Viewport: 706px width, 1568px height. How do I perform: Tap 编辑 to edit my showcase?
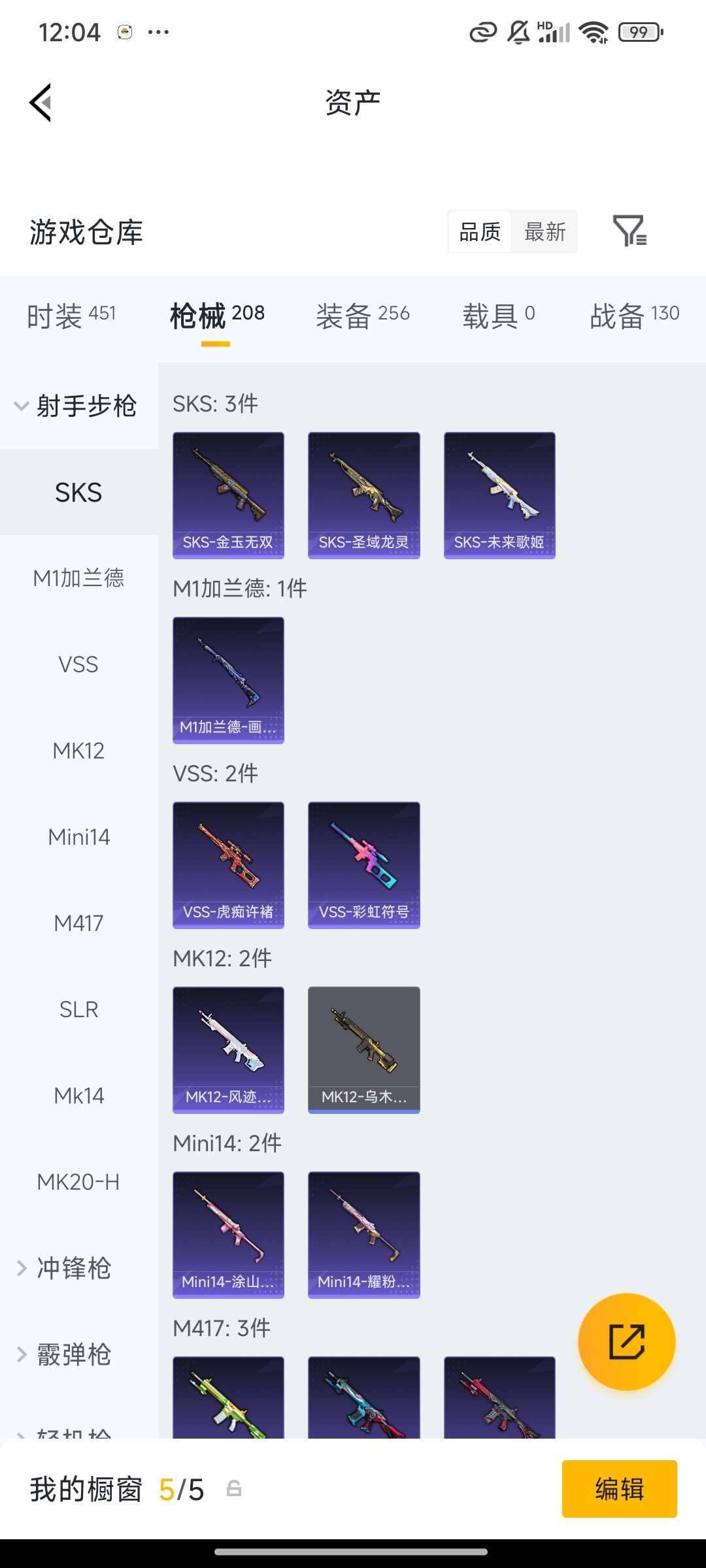[619, 1489]
